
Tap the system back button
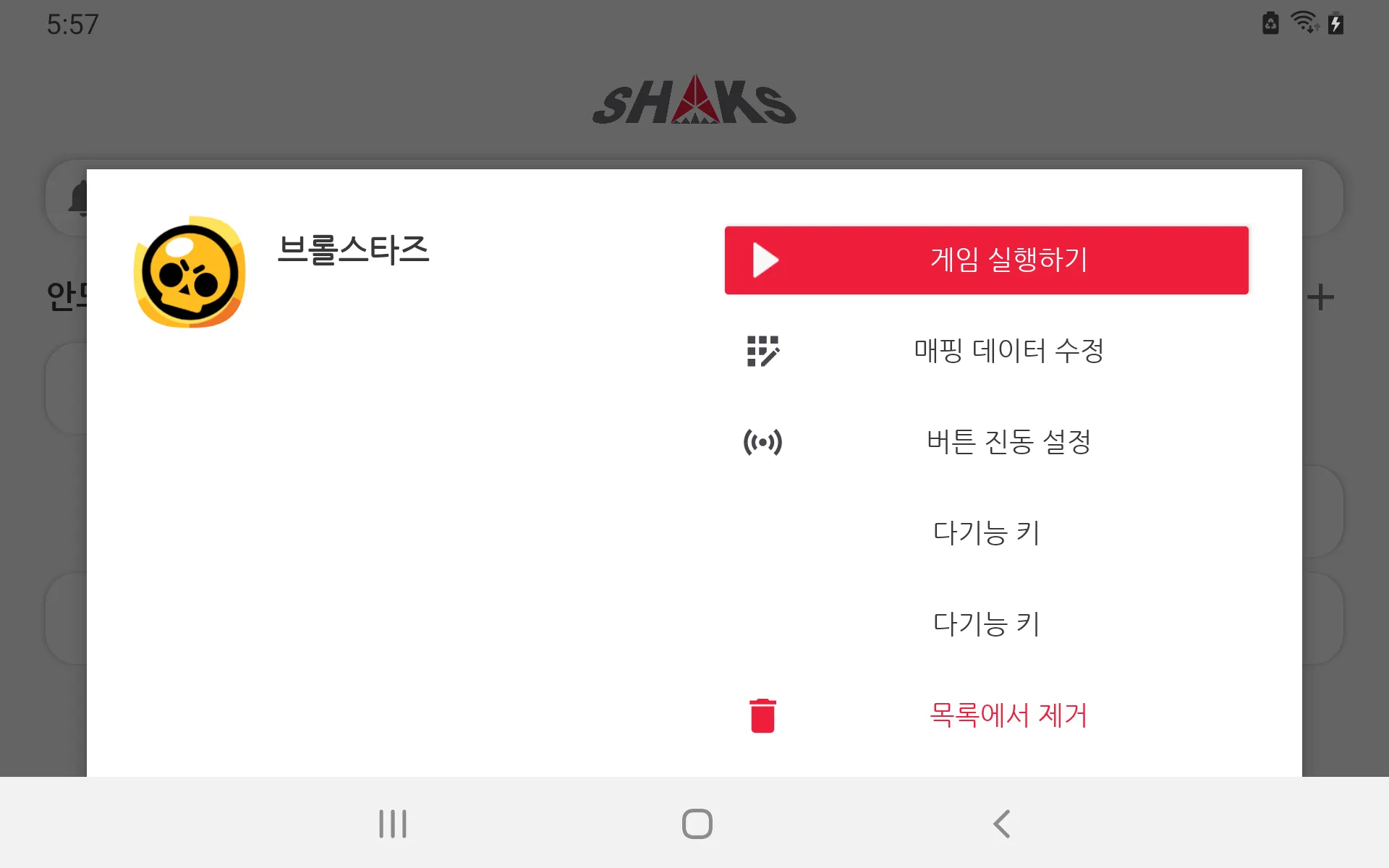1002,824
